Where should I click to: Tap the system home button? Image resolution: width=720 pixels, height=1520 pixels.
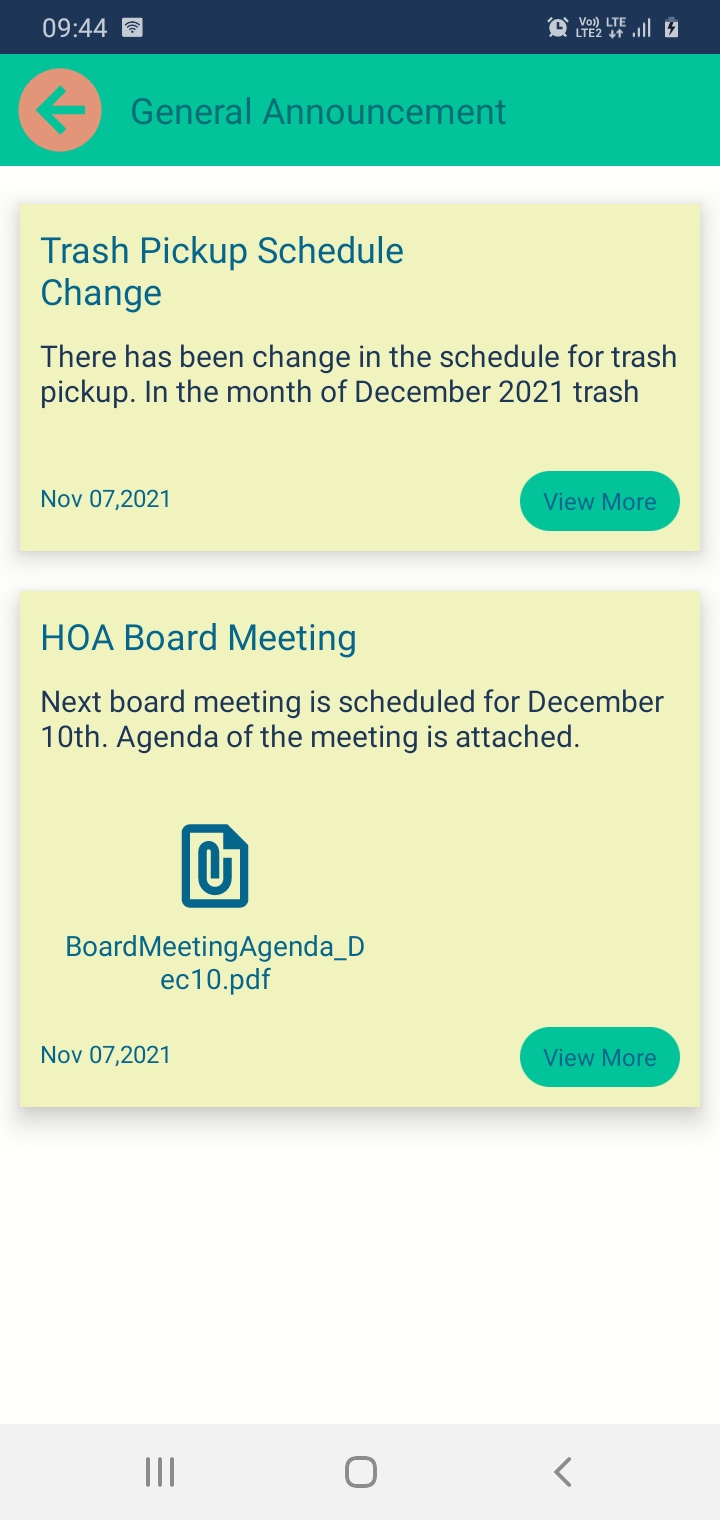[x=360, y=1472]
